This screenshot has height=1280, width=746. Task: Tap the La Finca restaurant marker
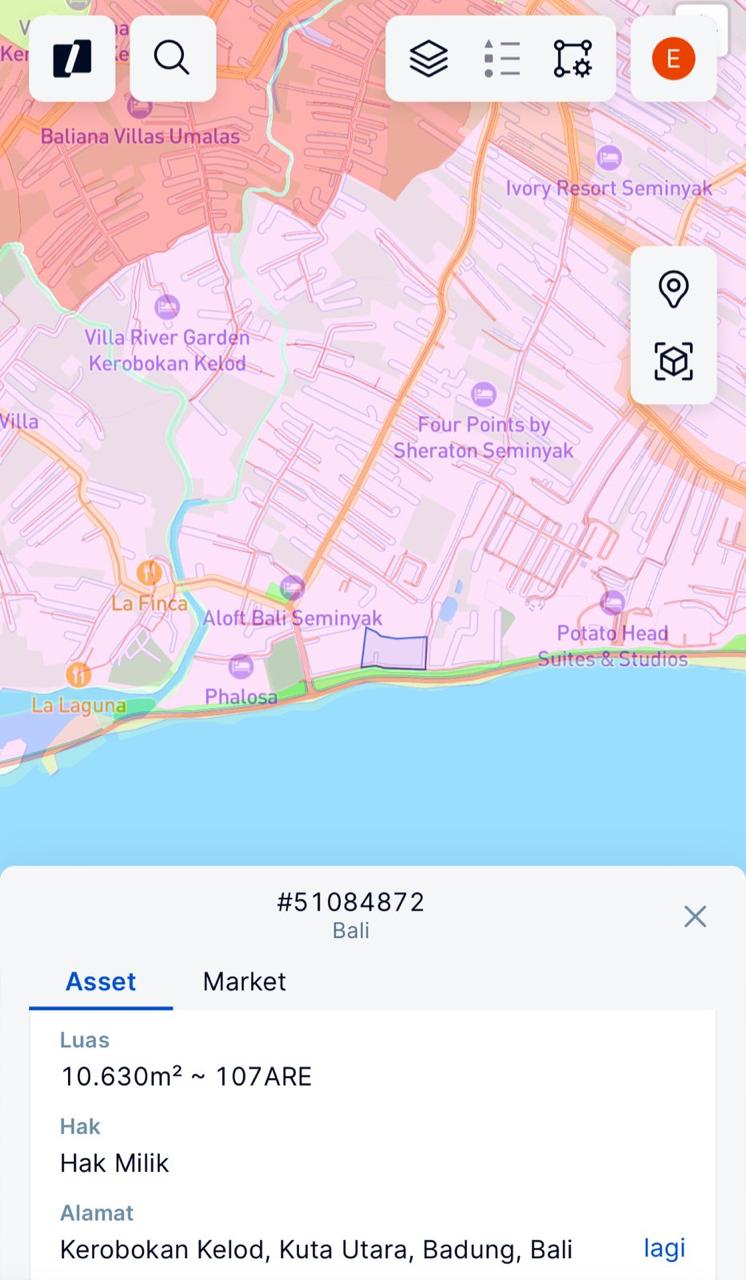click(x=150, y=573)
